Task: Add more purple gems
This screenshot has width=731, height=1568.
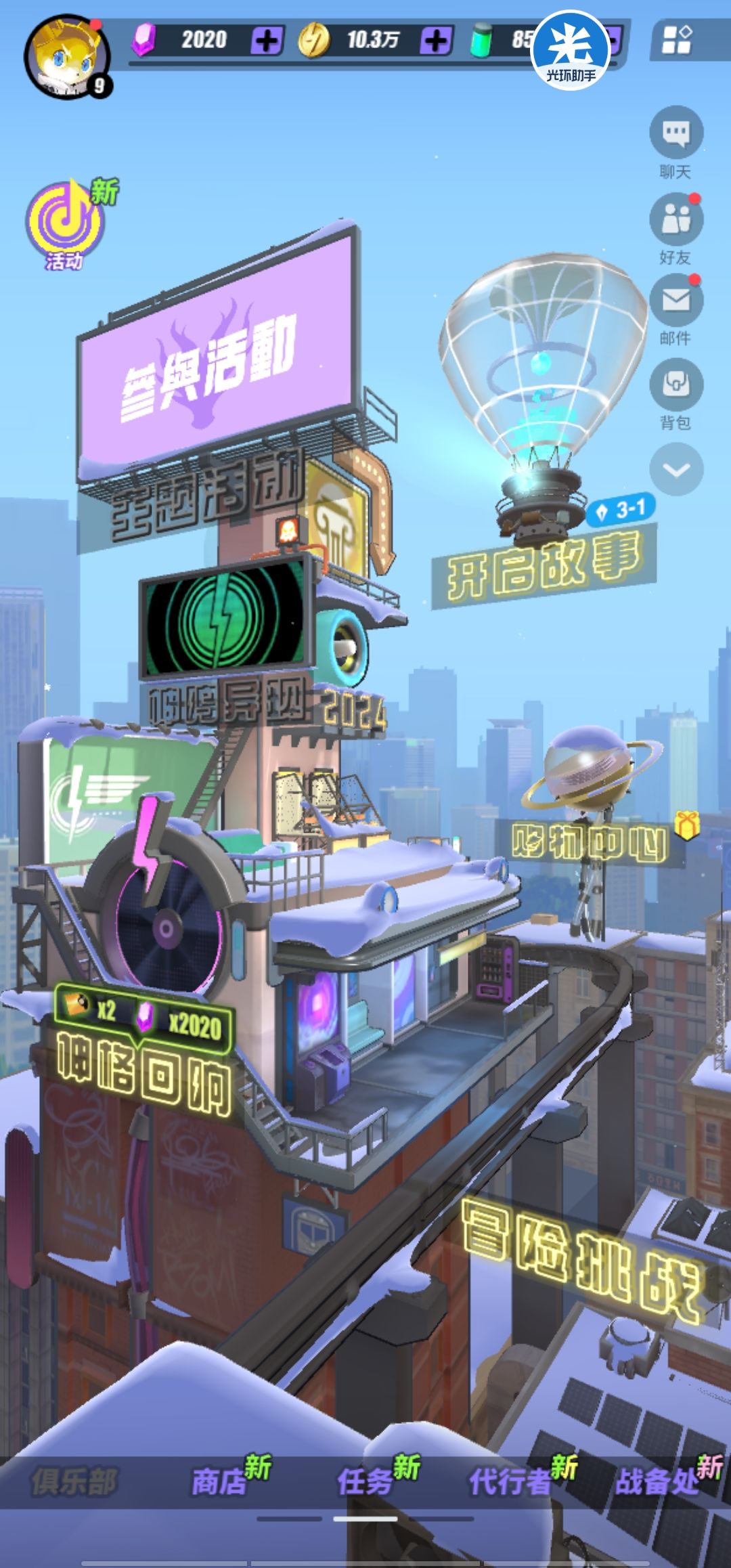Action: (x=267, y=41)
